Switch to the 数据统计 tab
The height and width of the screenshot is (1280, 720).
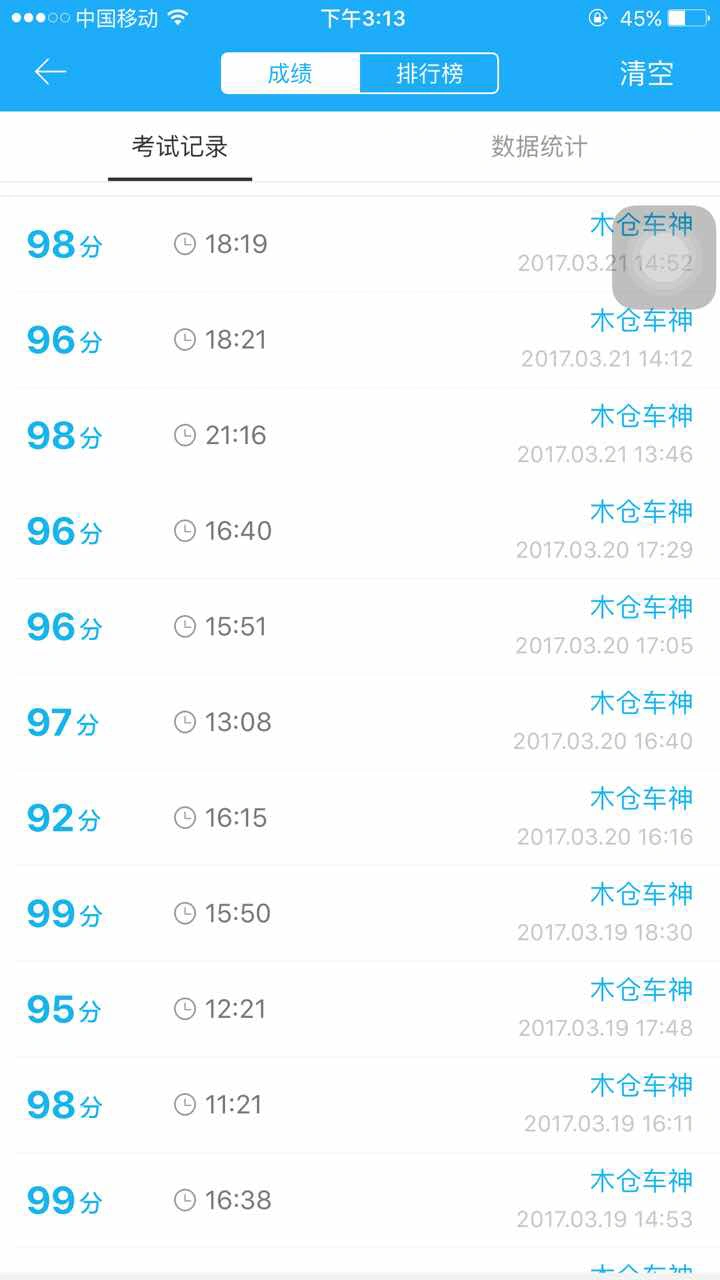pos(539,147)
